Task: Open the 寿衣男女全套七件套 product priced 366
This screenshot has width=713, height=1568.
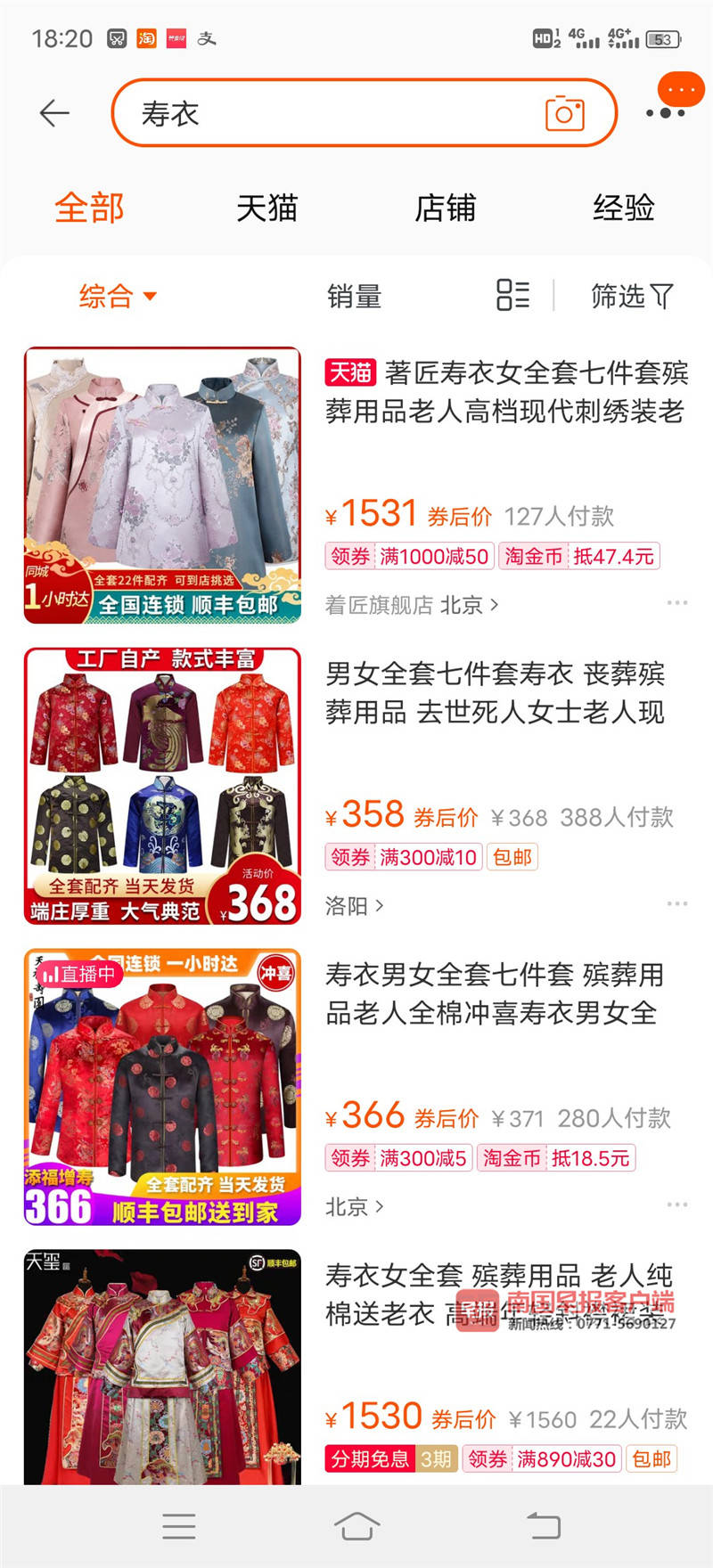Action: coord(494,994)
